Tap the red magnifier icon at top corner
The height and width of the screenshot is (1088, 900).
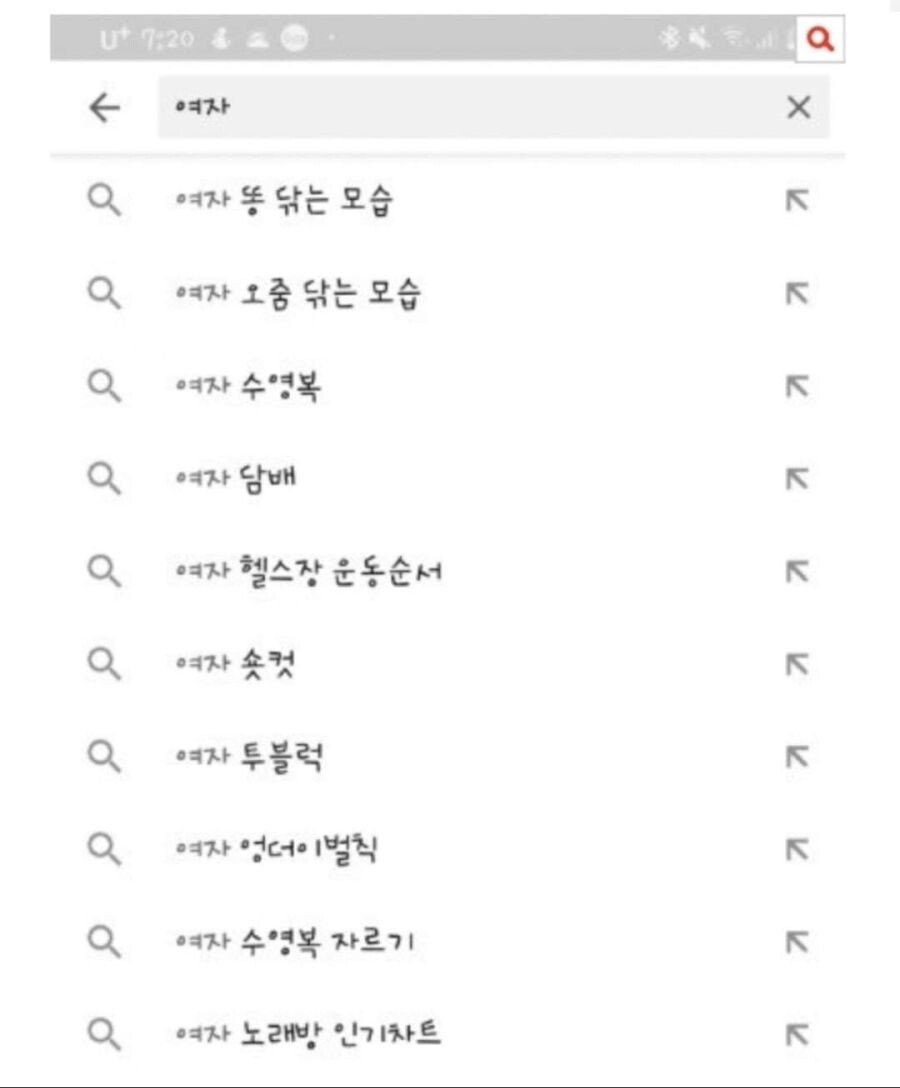[820, 40]
